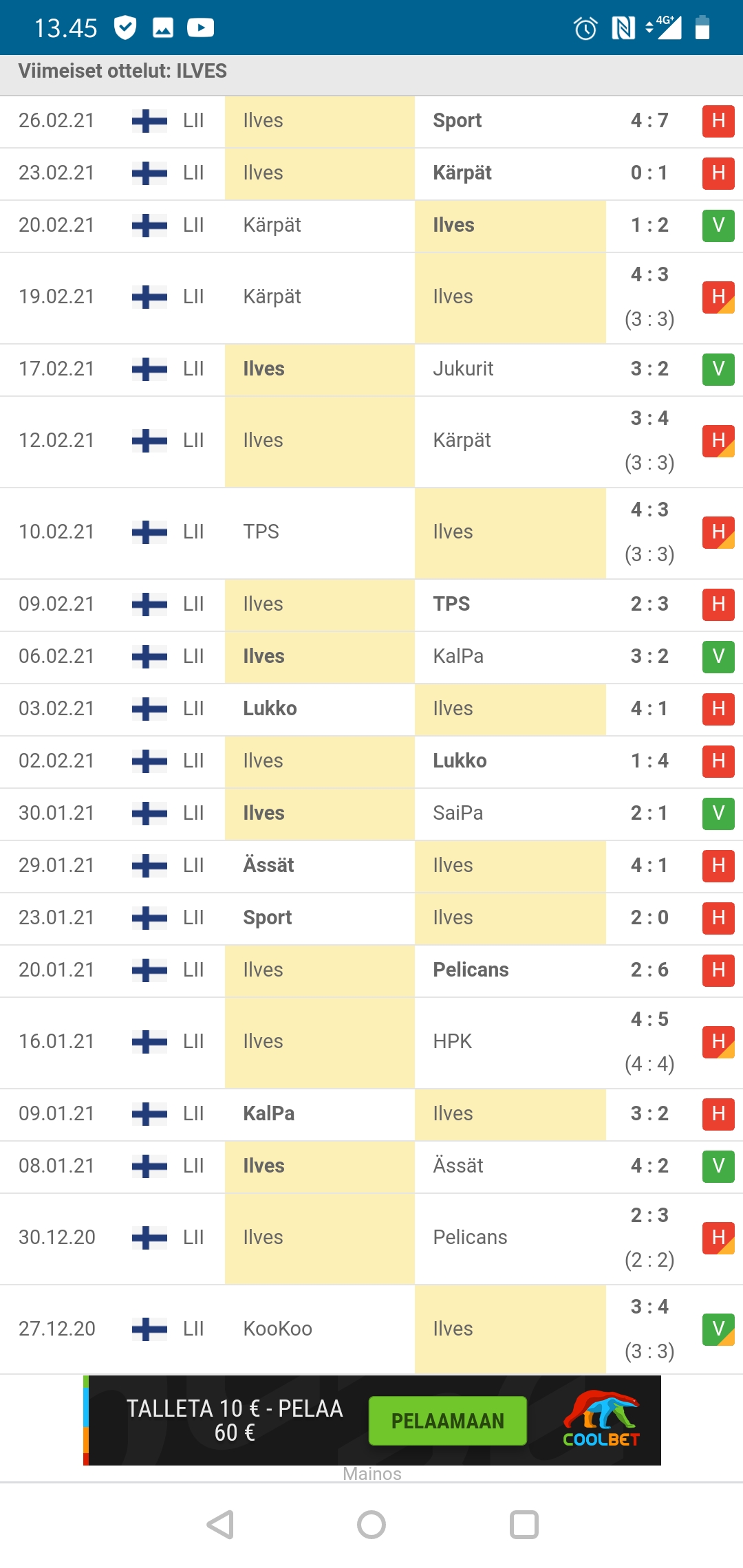Select the 10.02.21 TPS vs Ilves match
743x1568 pixels.
point(371,533)
